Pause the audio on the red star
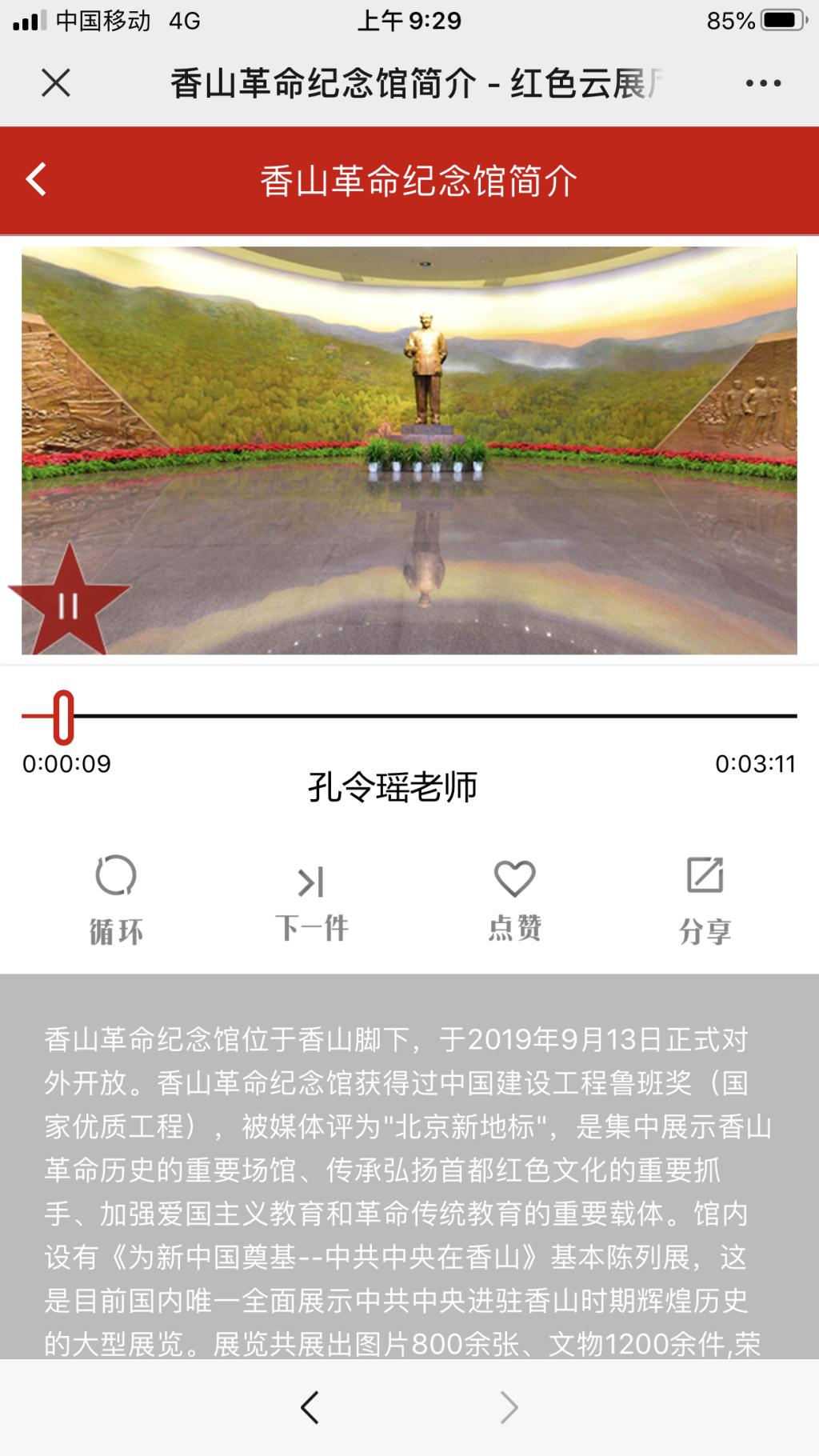Viewport: 819px width, 1456px height. [69, 606]
